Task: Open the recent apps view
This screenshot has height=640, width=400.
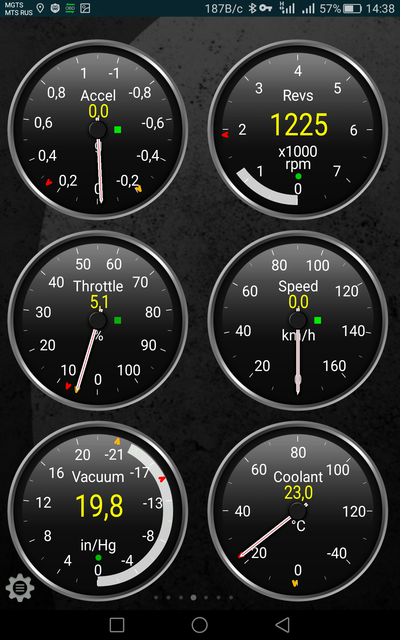Action: click(x=117, y=624)
